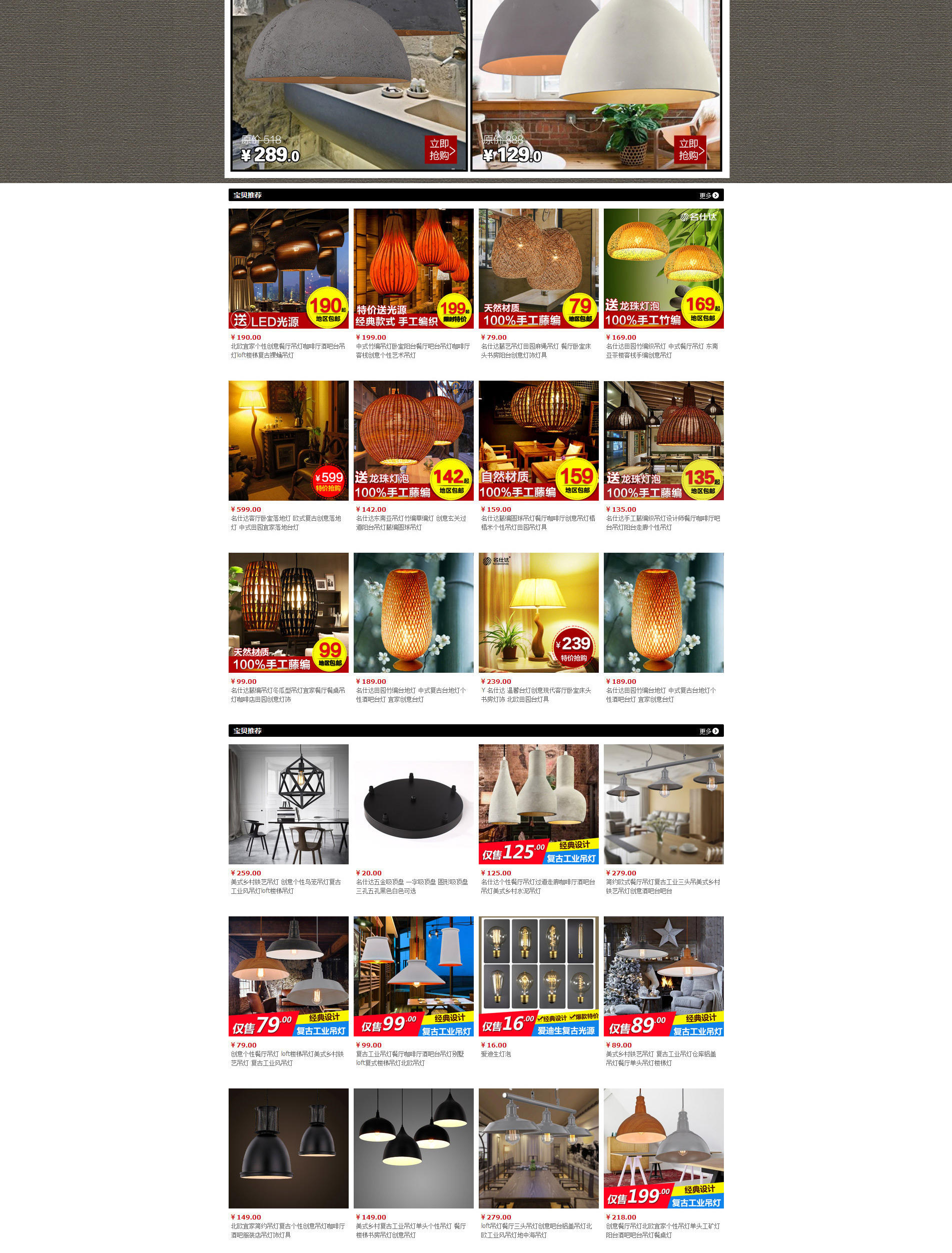View the ¥20 五金吸顶盘 ceiling plate
Image resolution: width=952 pixels, height=1253 pixels.
click(x=413, y=804)
